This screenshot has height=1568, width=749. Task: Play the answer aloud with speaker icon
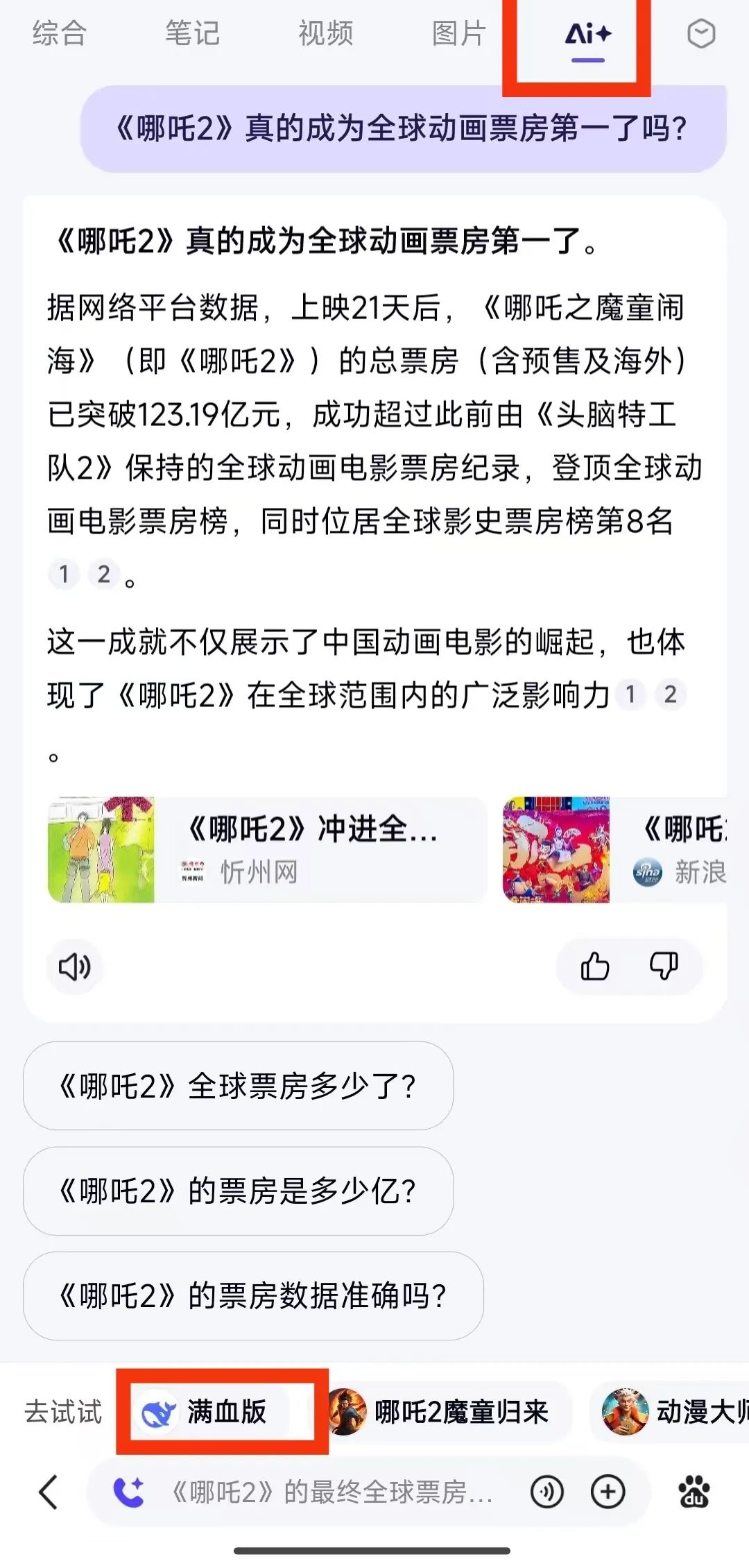click(x=74, y=966)
